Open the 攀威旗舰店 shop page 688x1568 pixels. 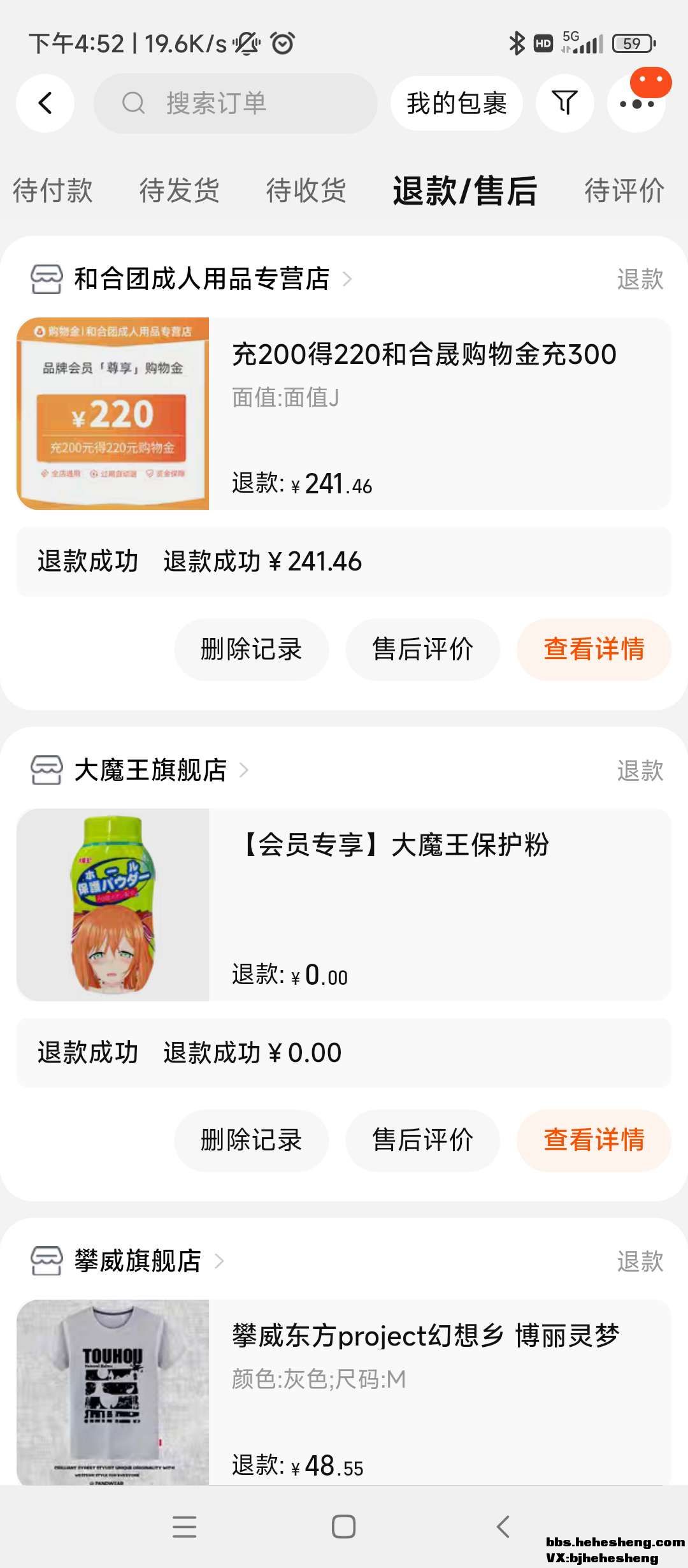tap(138, 1261)
